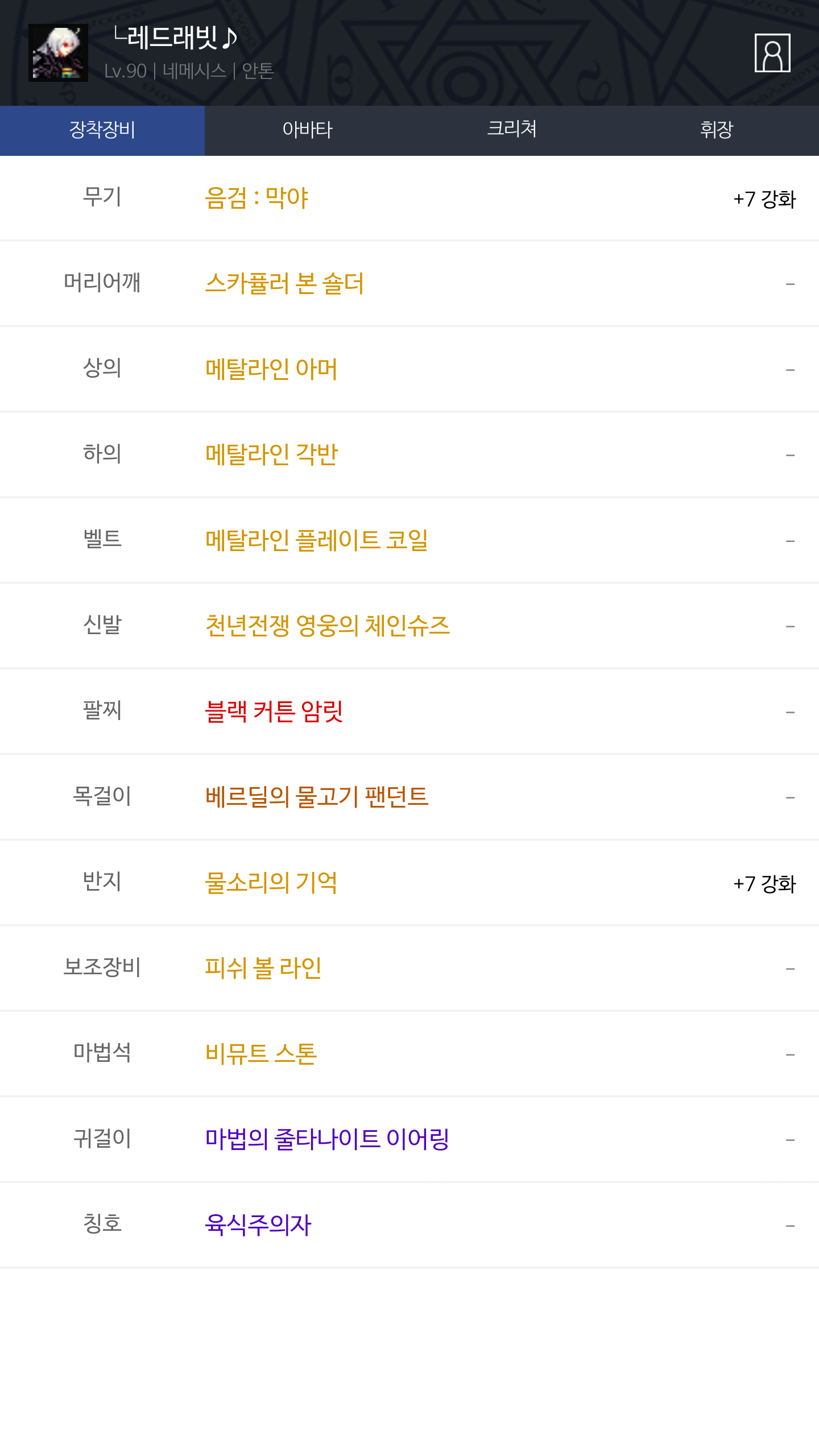Open 피쉬 볼 라인 sub equipment
The height and width of the screenshot is (1456, 819).
[x=263, y=968]
